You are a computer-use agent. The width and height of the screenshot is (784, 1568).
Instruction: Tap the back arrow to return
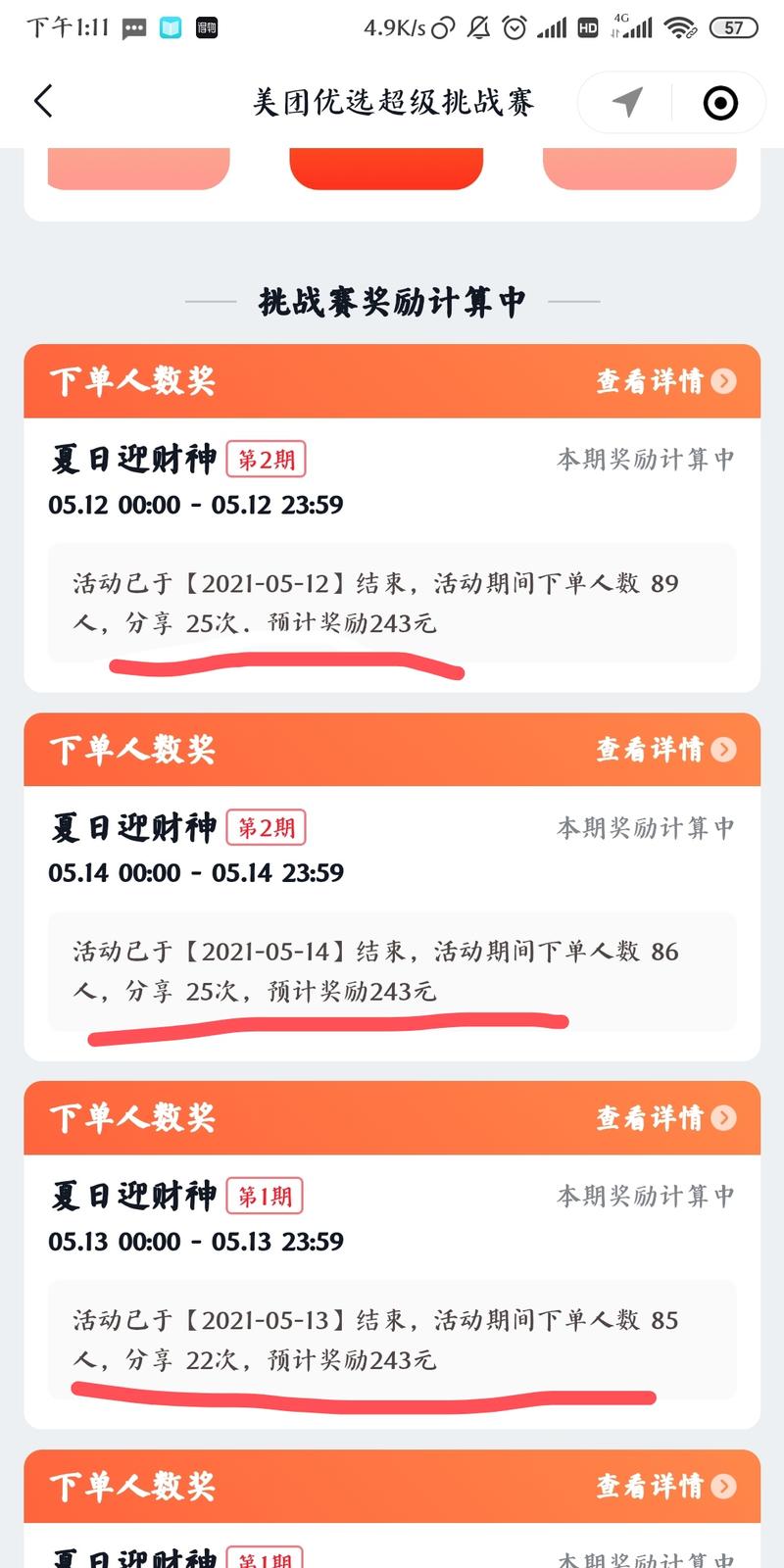pyautogui.click(x=43, y=101)
